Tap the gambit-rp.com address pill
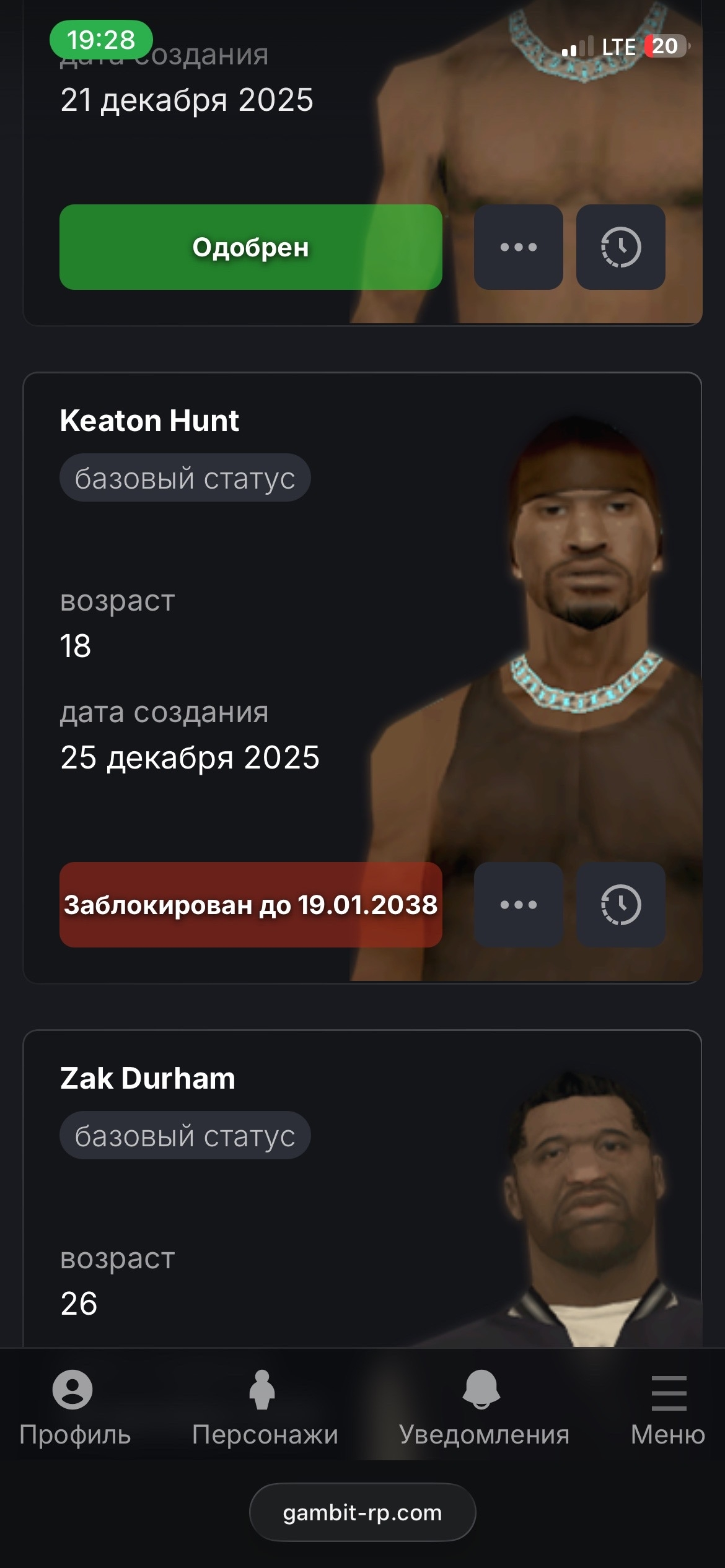The height and width of the screenshot is (1568, 725). click(362, 1512)
